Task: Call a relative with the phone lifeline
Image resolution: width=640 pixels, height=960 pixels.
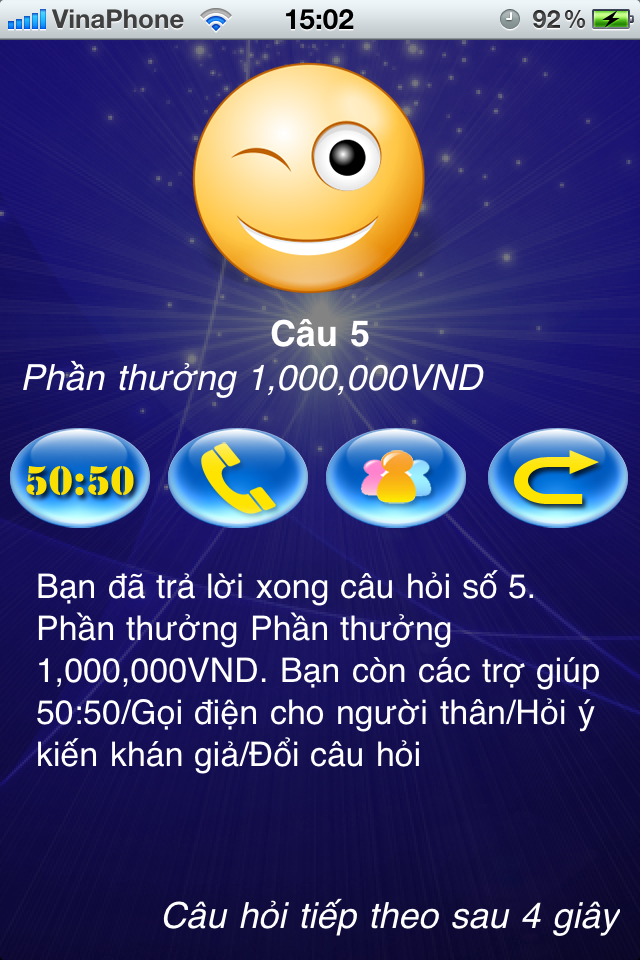Action: pyautogui.click(x=238, y=478)
